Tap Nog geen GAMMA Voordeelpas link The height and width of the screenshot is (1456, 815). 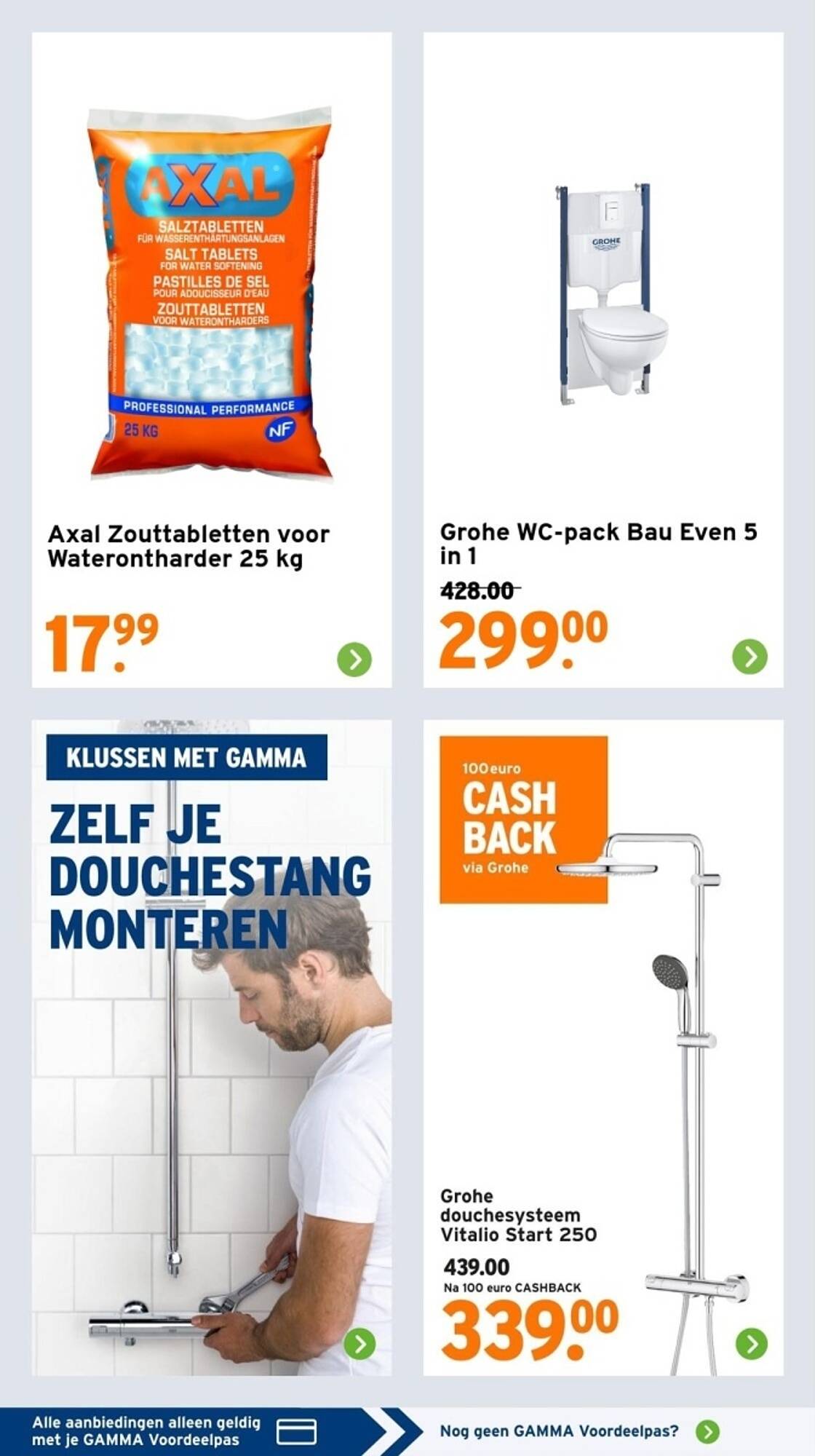(x=579, y=1431)
